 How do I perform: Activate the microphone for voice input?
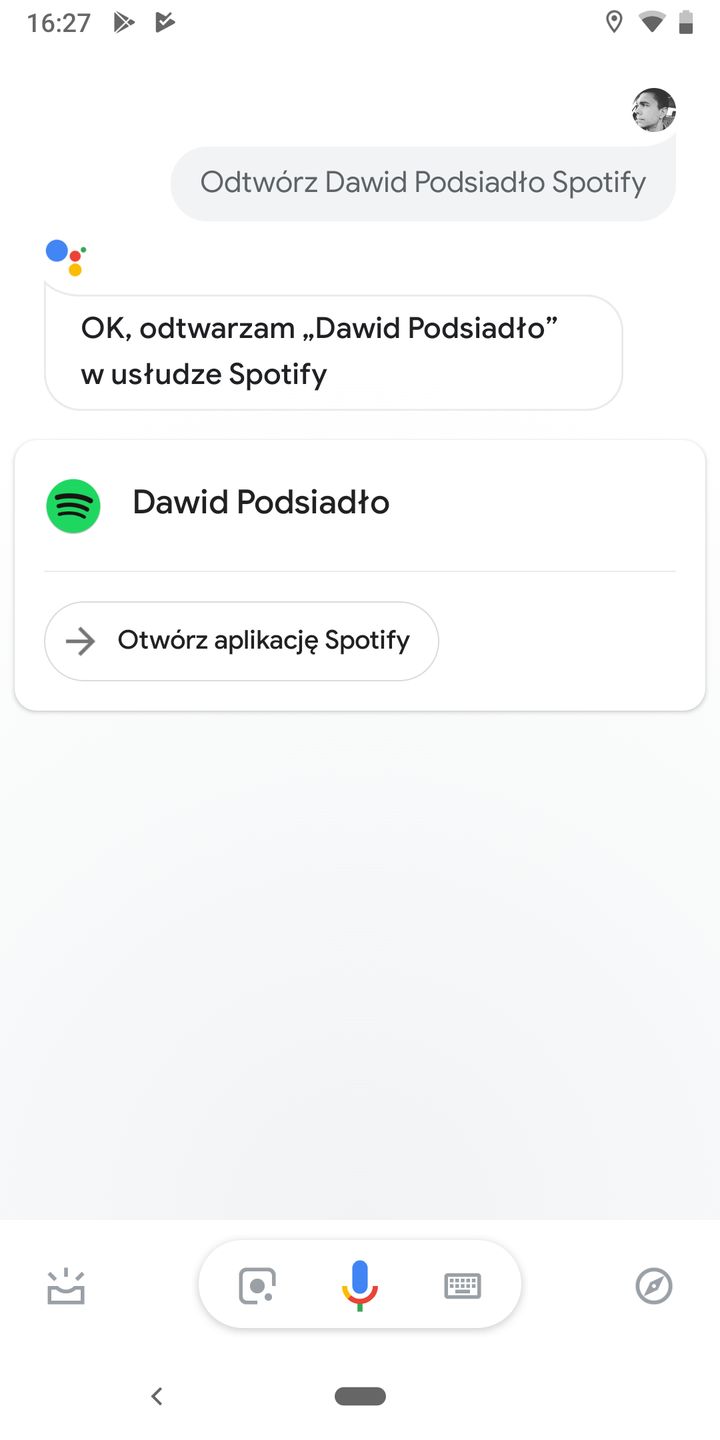tap(359, 1285)
